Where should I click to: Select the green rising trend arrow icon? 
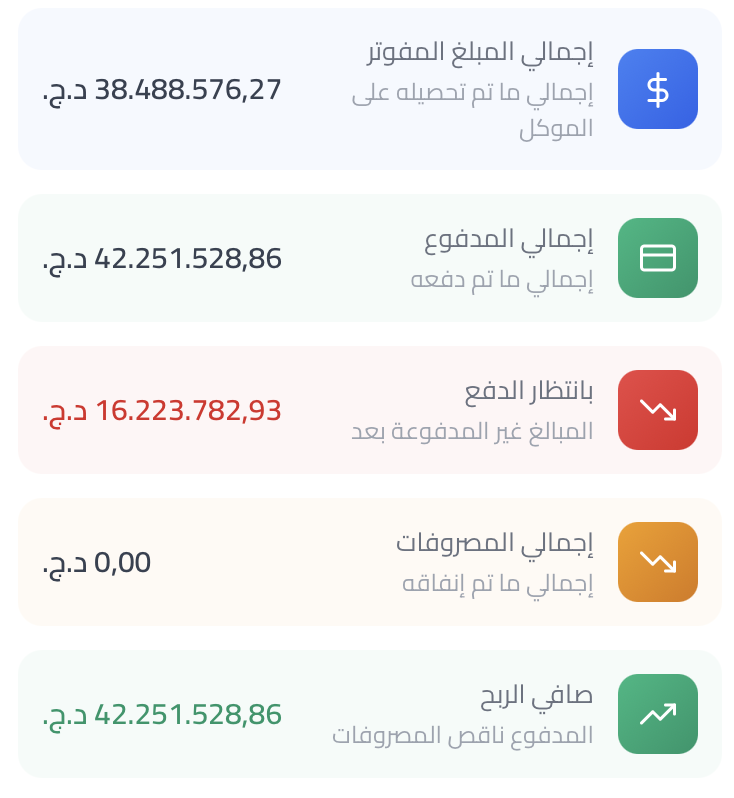tap(657, 714)
